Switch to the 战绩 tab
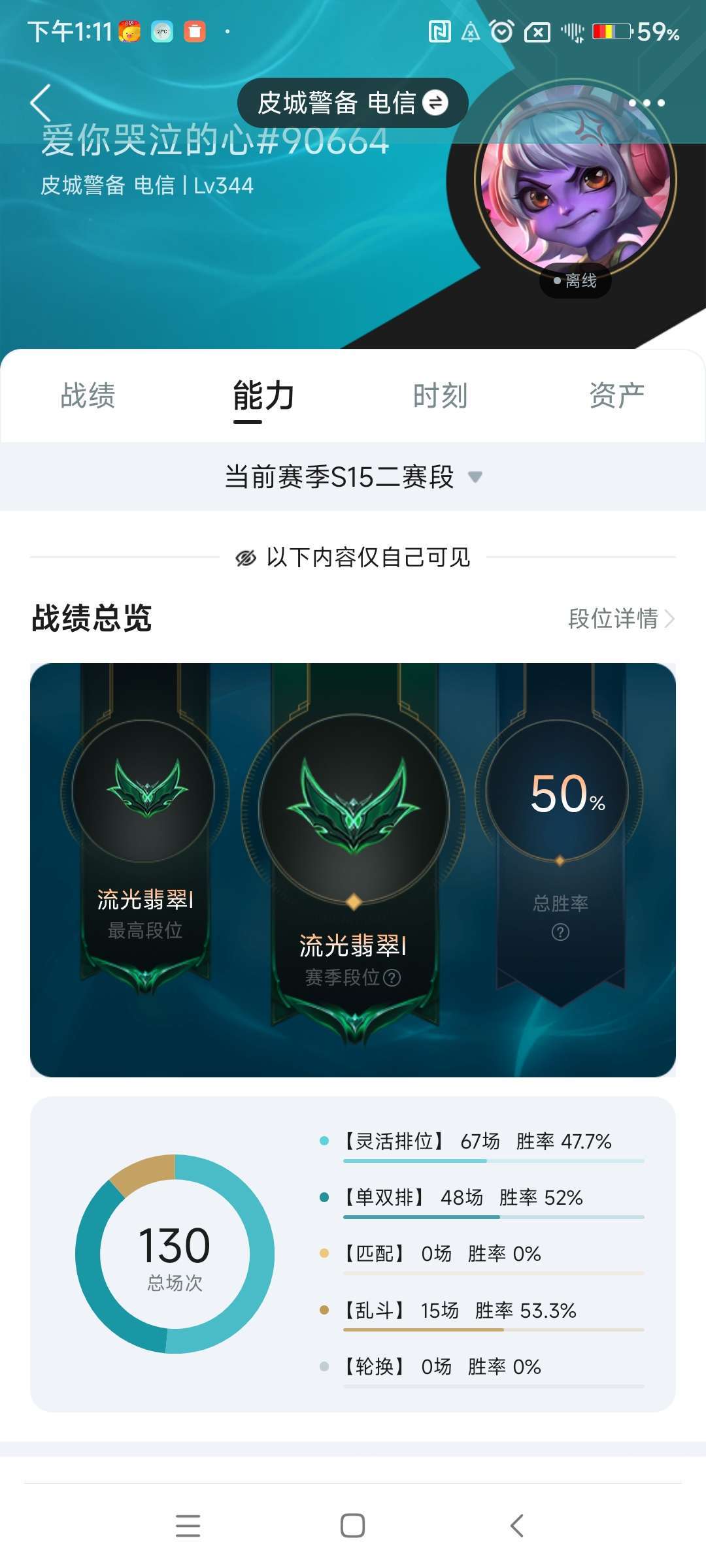The image size is (706, 1568). point(88,395)
